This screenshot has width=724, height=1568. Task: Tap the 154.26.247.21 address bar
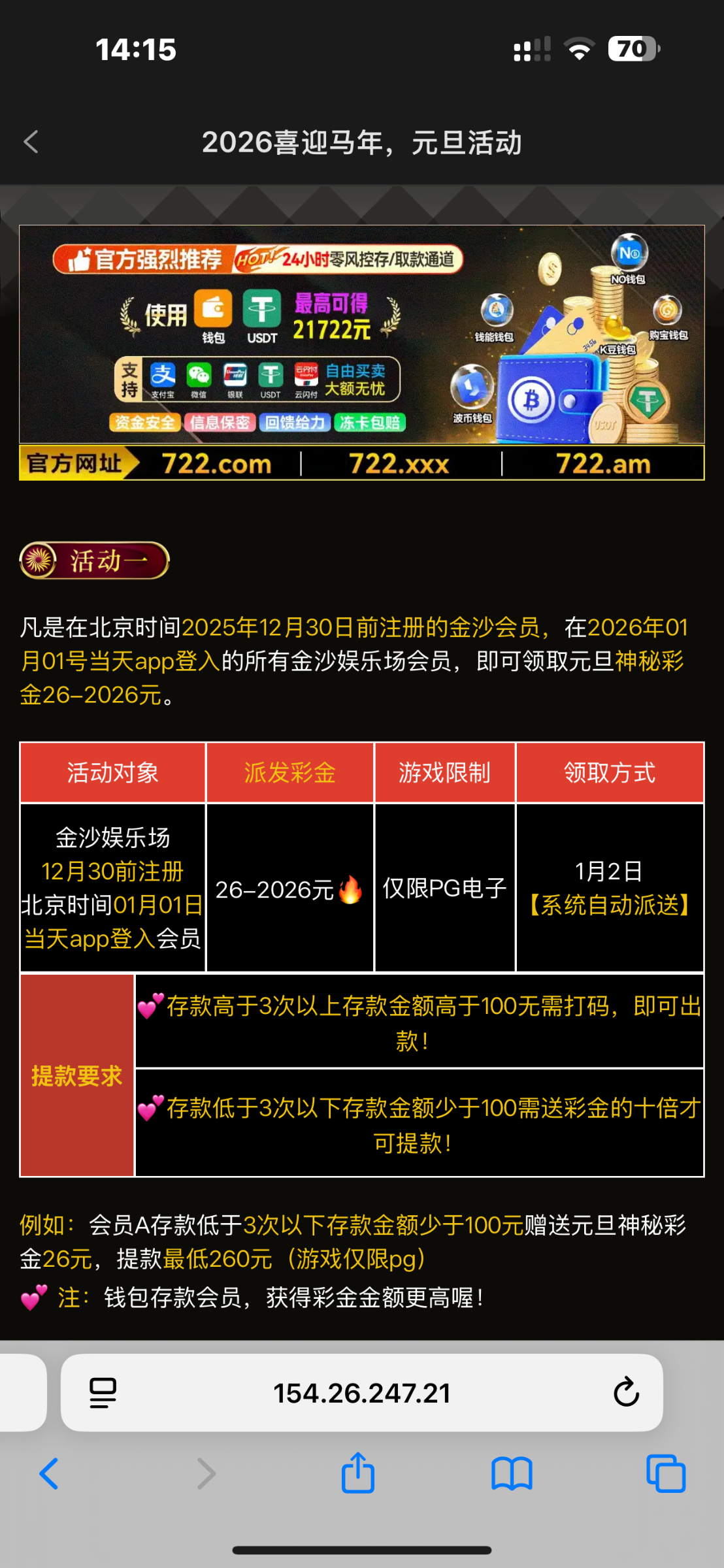361,1394
